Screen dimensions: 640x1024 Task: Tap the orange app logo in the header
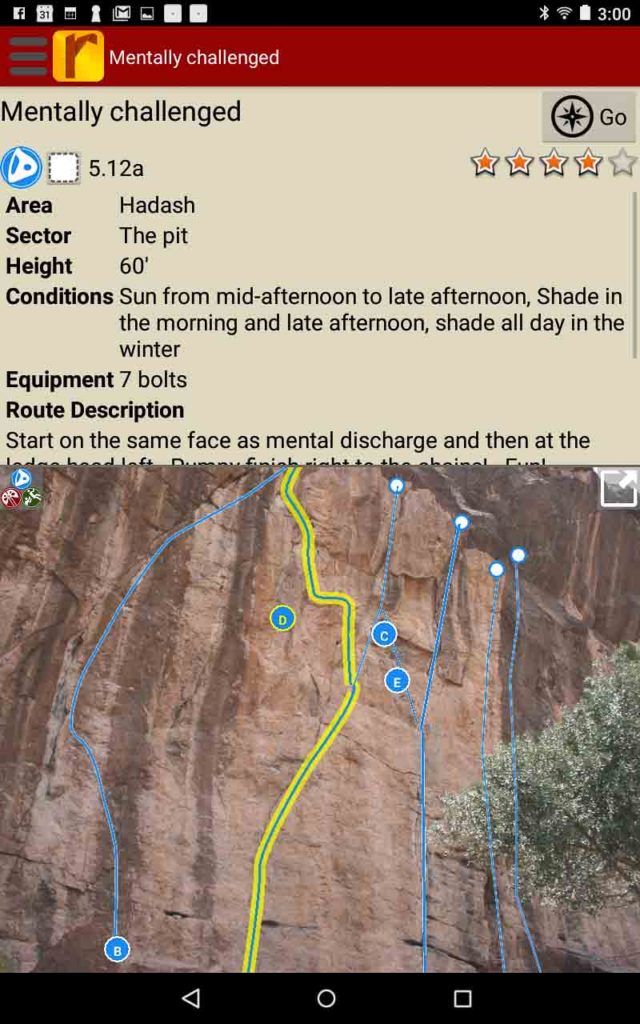(x=78, y=56)
